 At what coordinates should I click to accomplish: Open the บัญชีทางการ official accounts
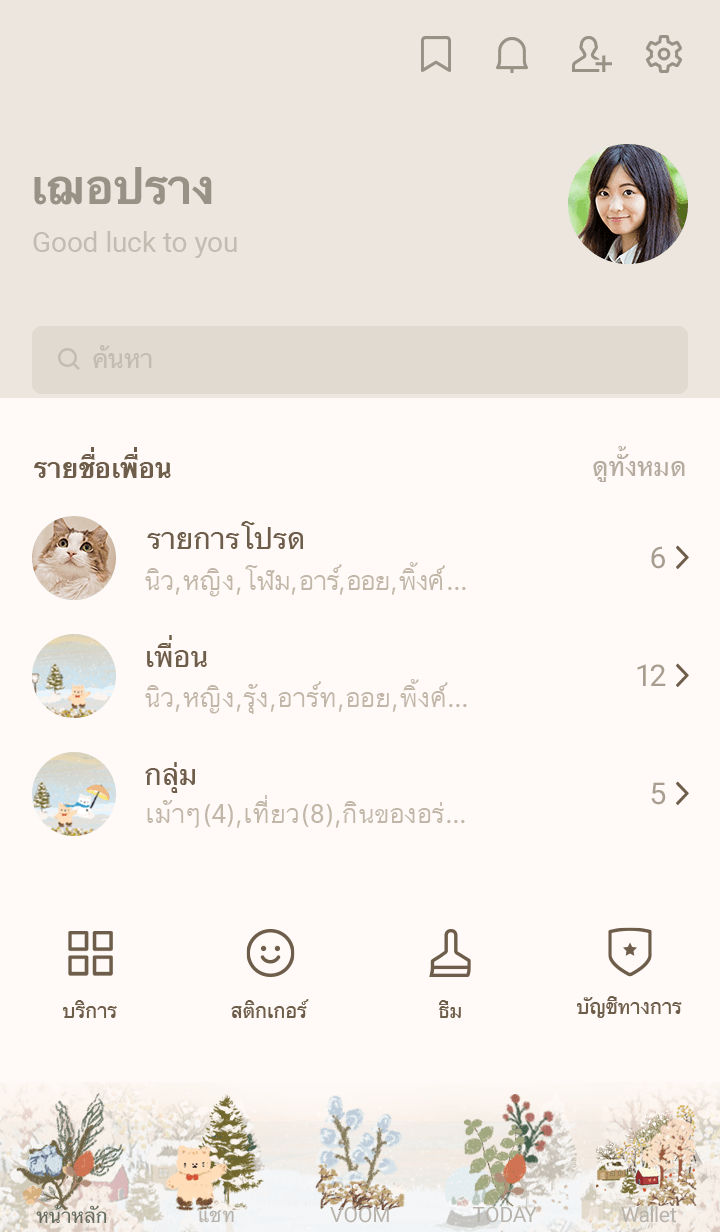629,972
